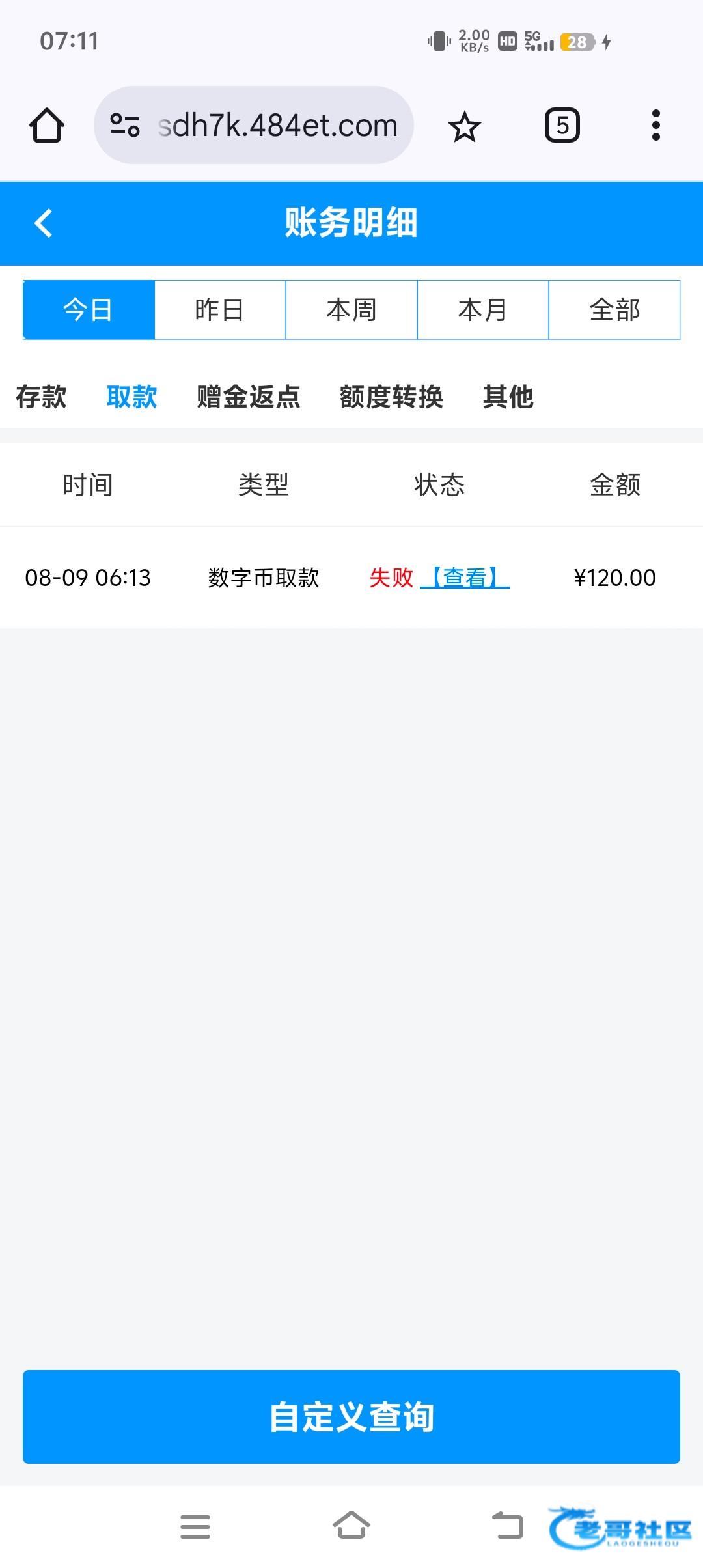Tap 【查看】 on the failed withdrawal

pyautogui.click(x=465, y=578)
